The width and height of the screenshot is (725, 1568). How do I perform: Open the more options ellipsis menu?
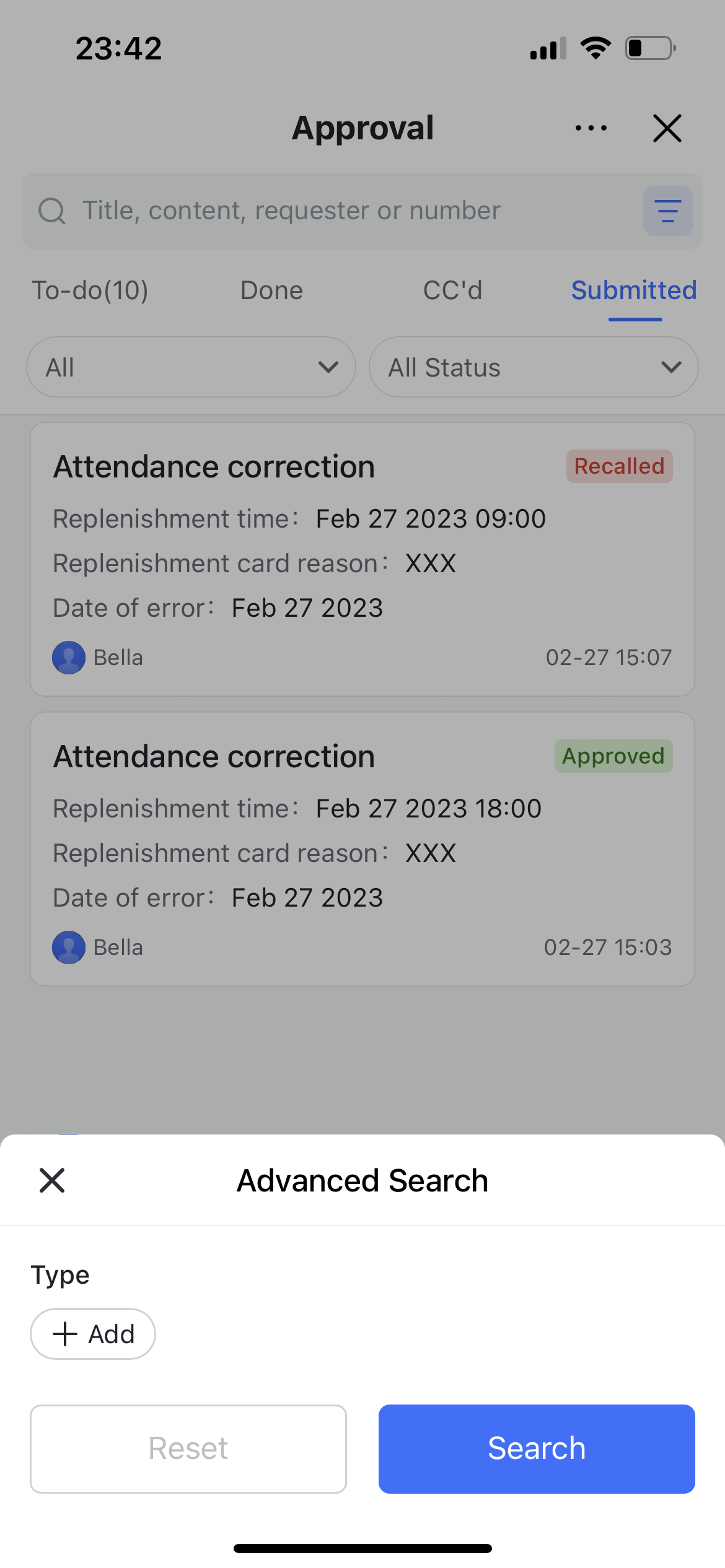tap(590, 128)
